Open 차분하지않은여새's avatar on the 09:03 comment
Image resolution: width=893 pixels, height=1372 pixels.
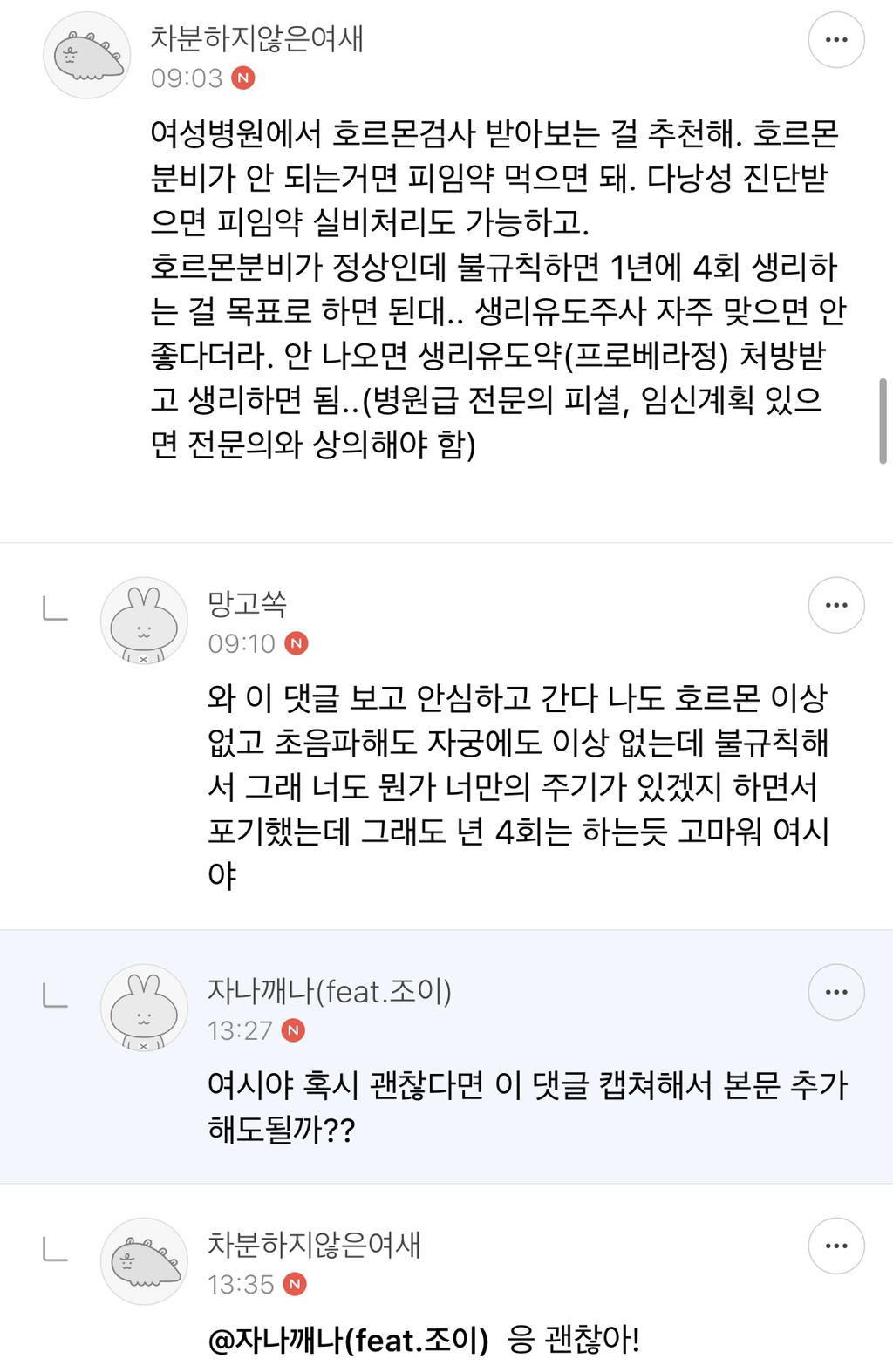tap(86, 55)
